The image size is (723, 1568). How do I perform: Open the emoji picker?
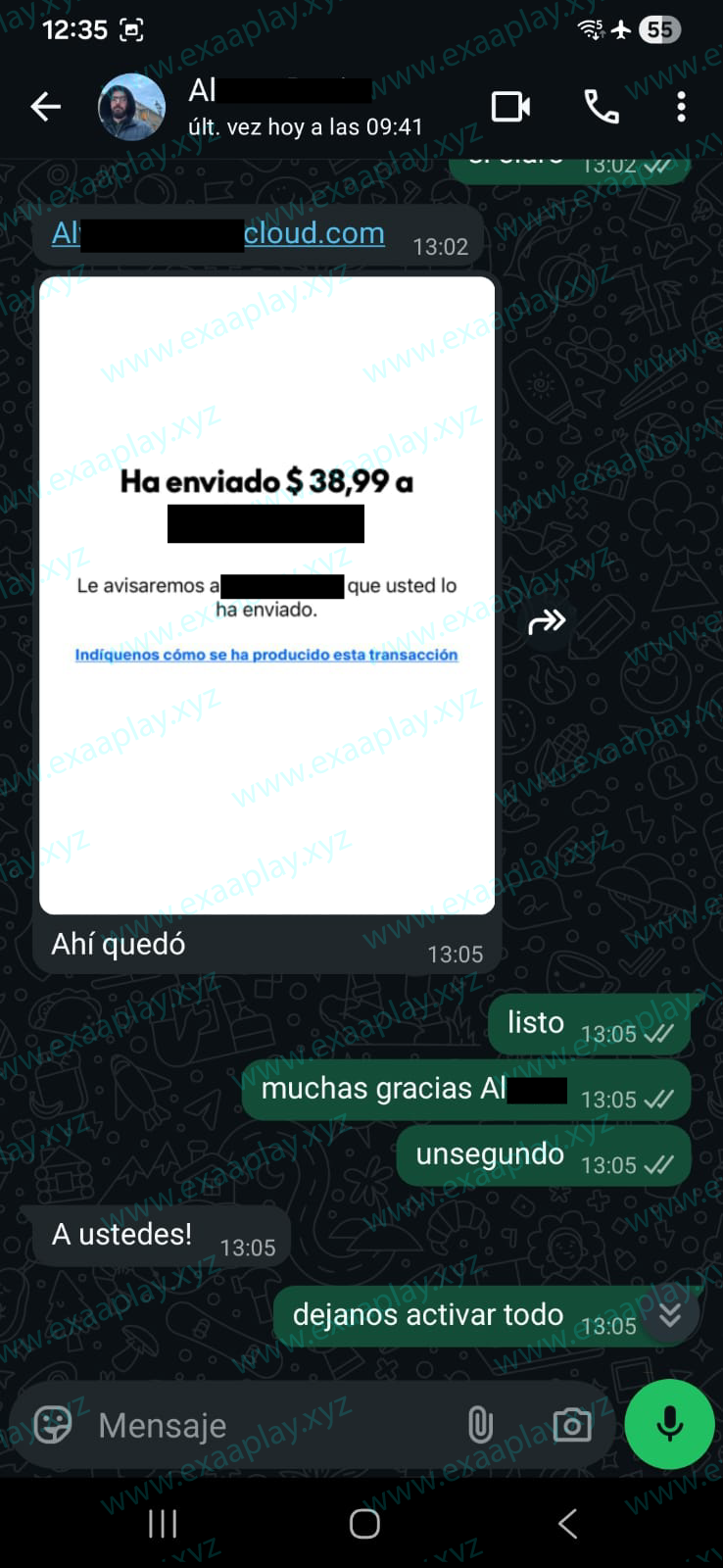pyautogui.click(x=53, y=1424)
